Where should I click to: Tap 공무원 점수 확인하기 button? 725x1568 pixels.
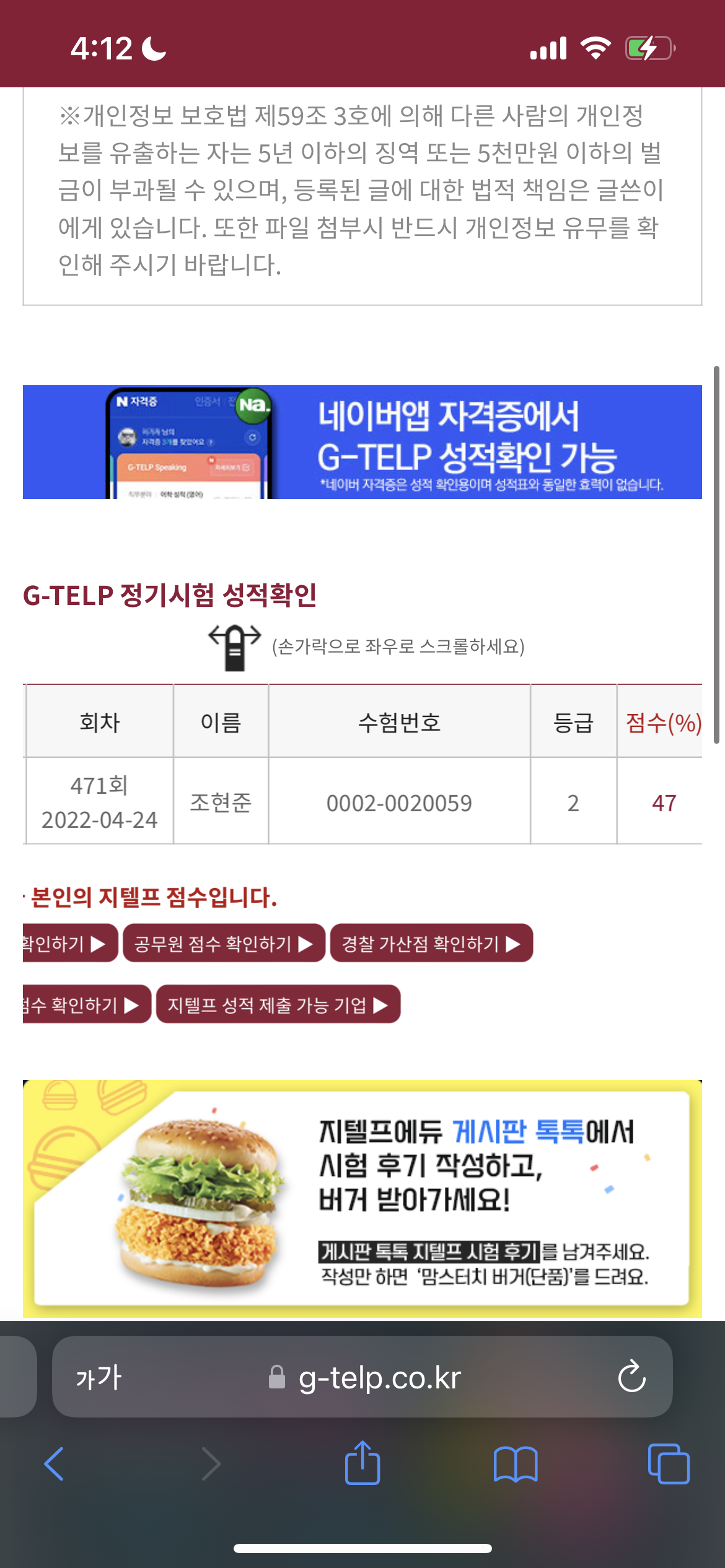pyautogui.click(x=224, y=943)
